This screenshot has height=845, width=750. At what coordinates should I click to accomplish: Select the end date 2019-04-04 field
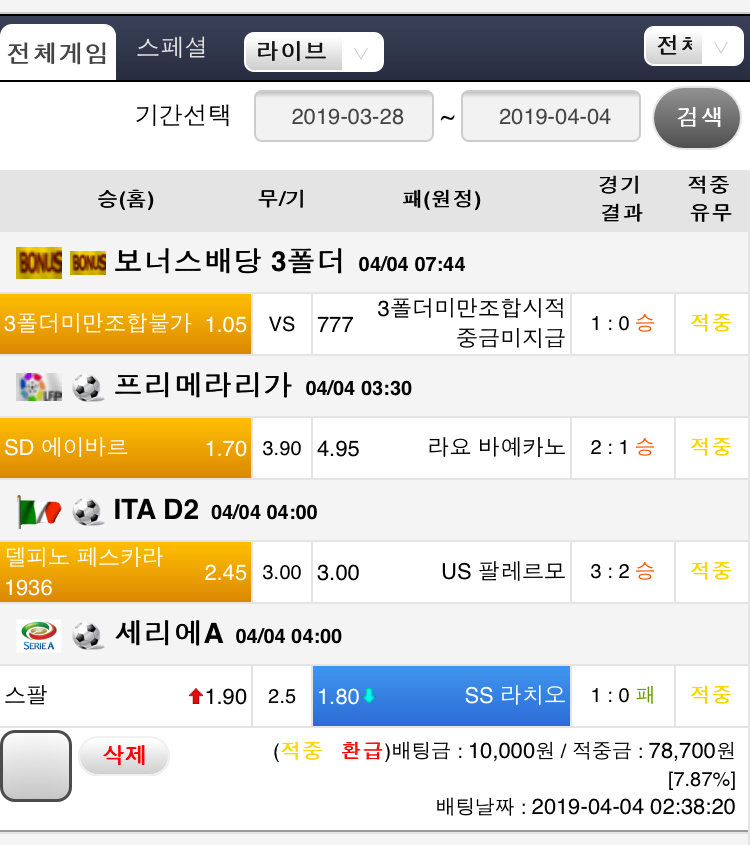coord(552,117)
